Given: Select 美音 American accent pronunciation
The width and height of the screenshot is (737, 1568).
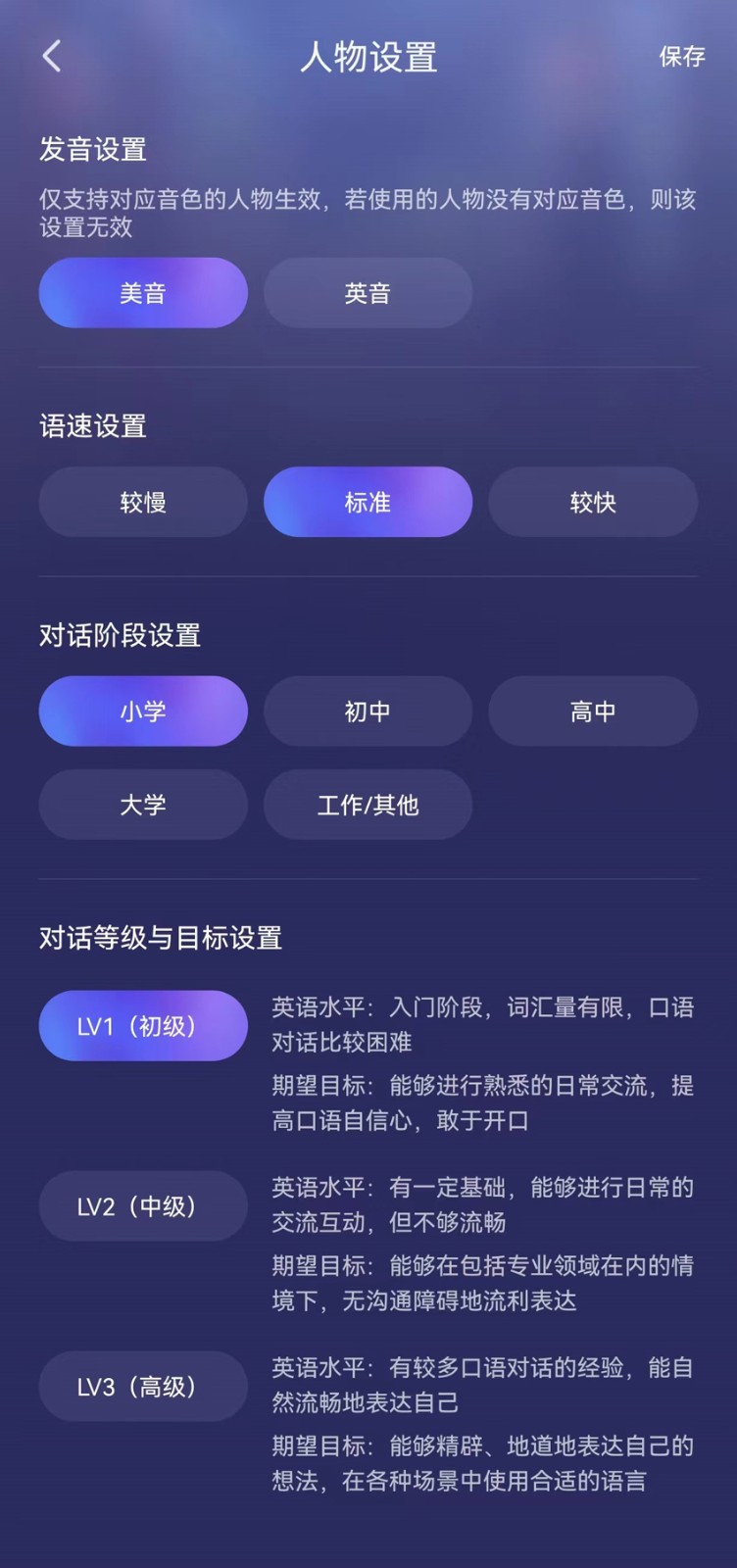Looking at the screenshot, I should click(142, 292).
